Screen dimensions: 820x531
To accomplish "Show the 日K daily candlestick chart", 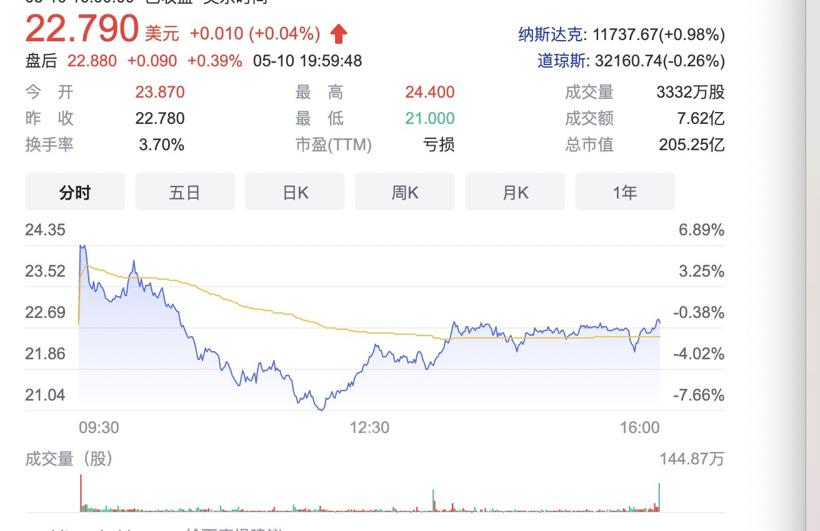I will tap(295, 192).
